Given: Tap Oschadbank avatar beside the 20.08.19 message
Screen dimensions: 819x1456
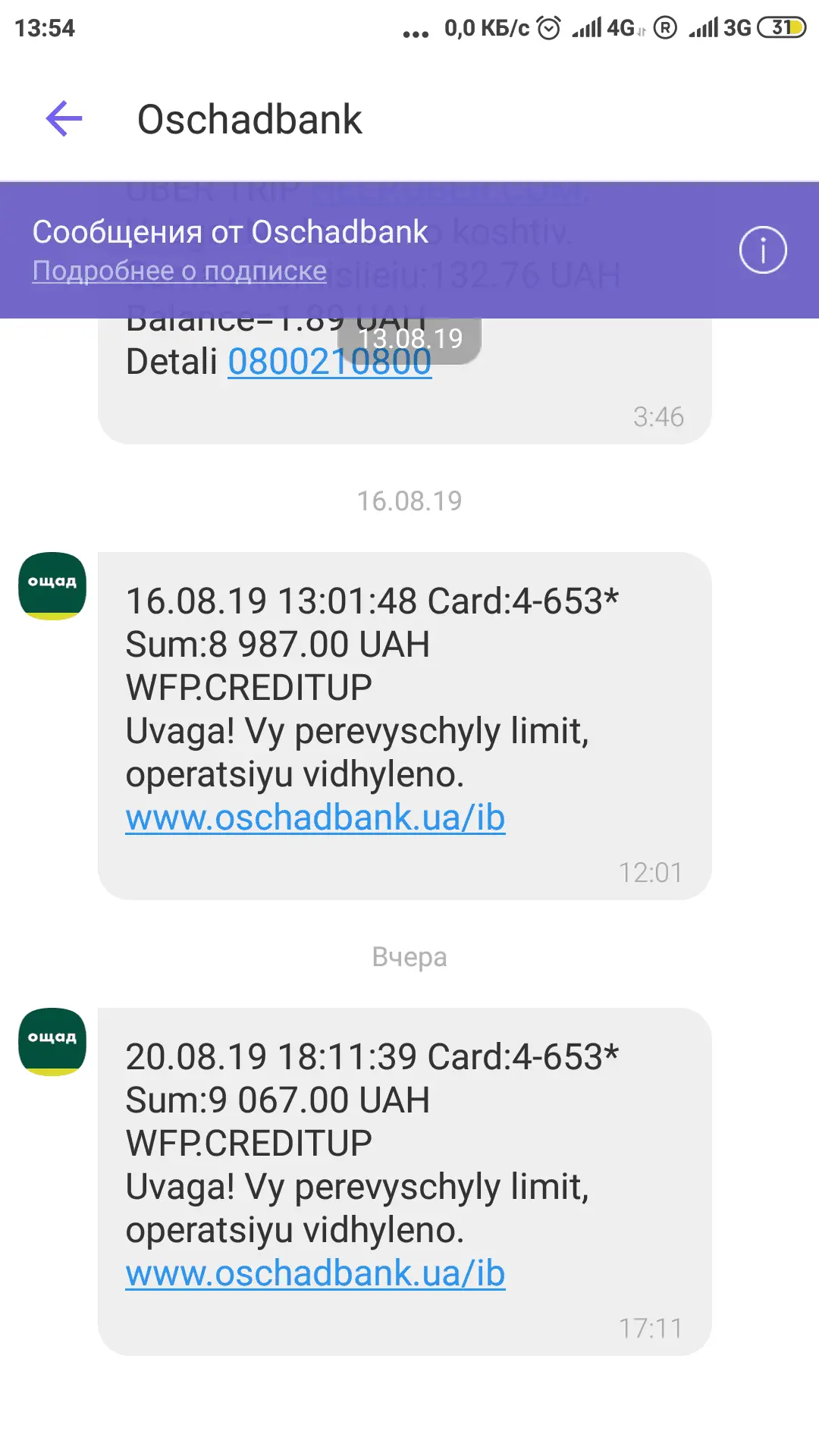Looking at the screenshot, I should 52,1041.
